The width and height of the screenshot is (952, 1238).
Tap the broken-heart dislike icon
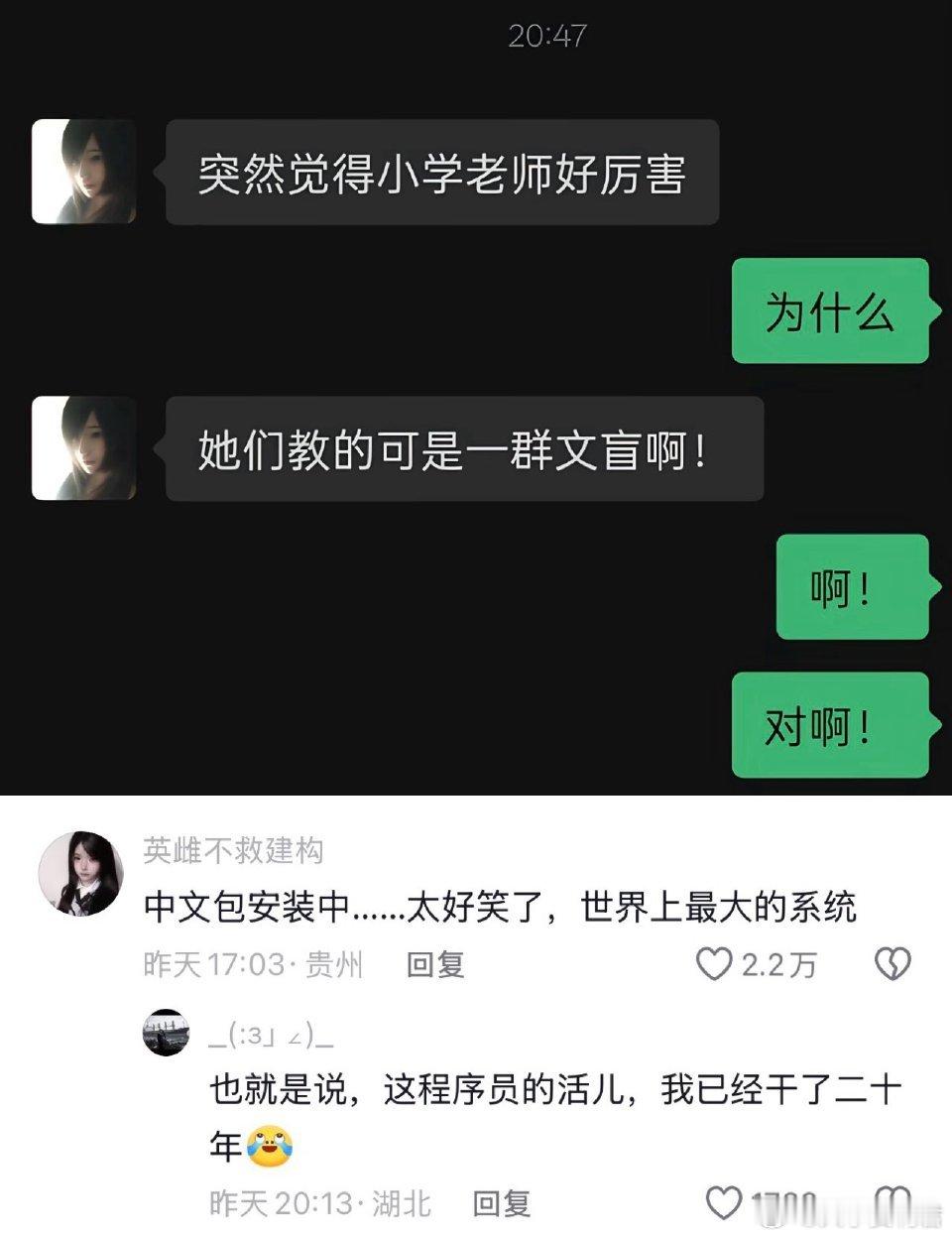tap(892, 965)
